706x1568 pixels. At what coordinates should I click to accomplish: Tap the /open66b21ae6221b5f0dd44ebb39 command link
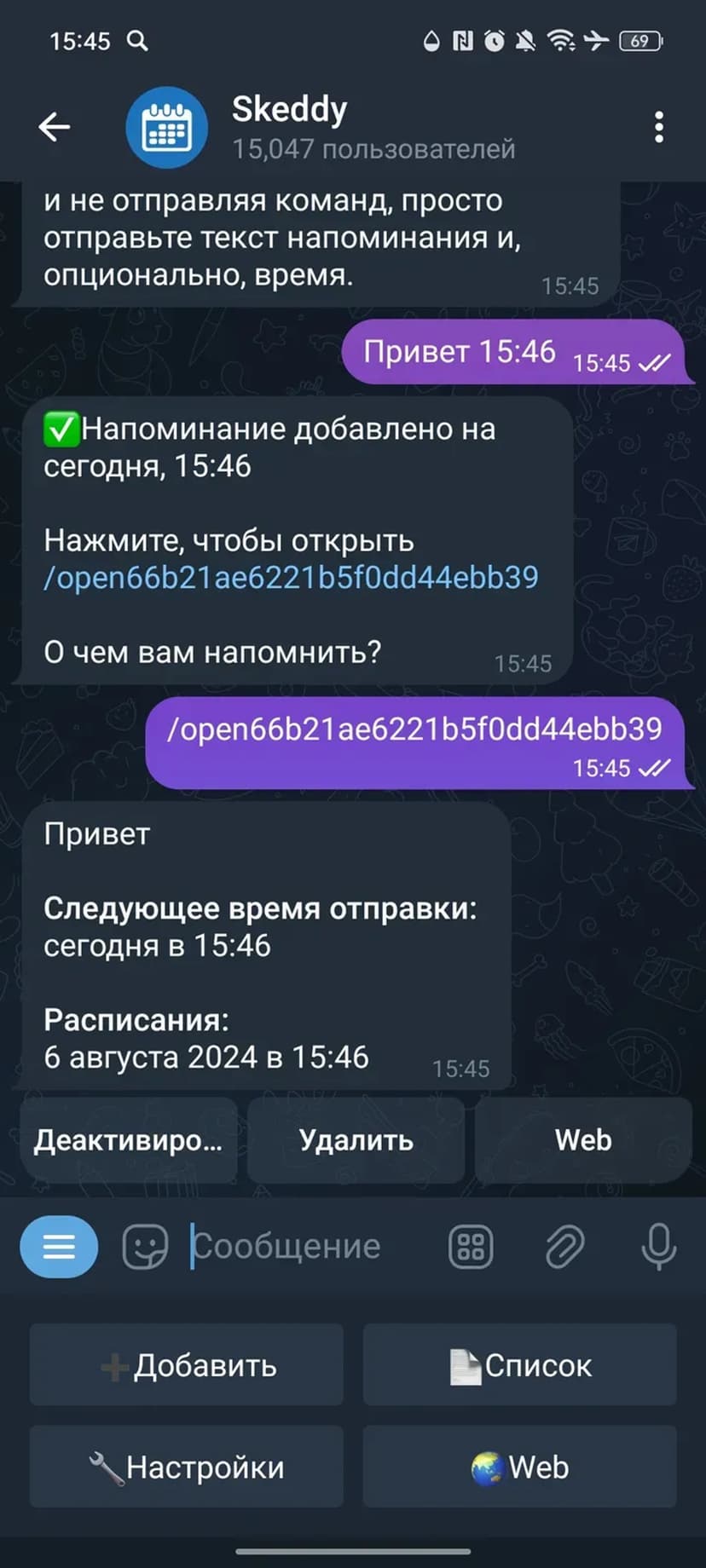291,578
